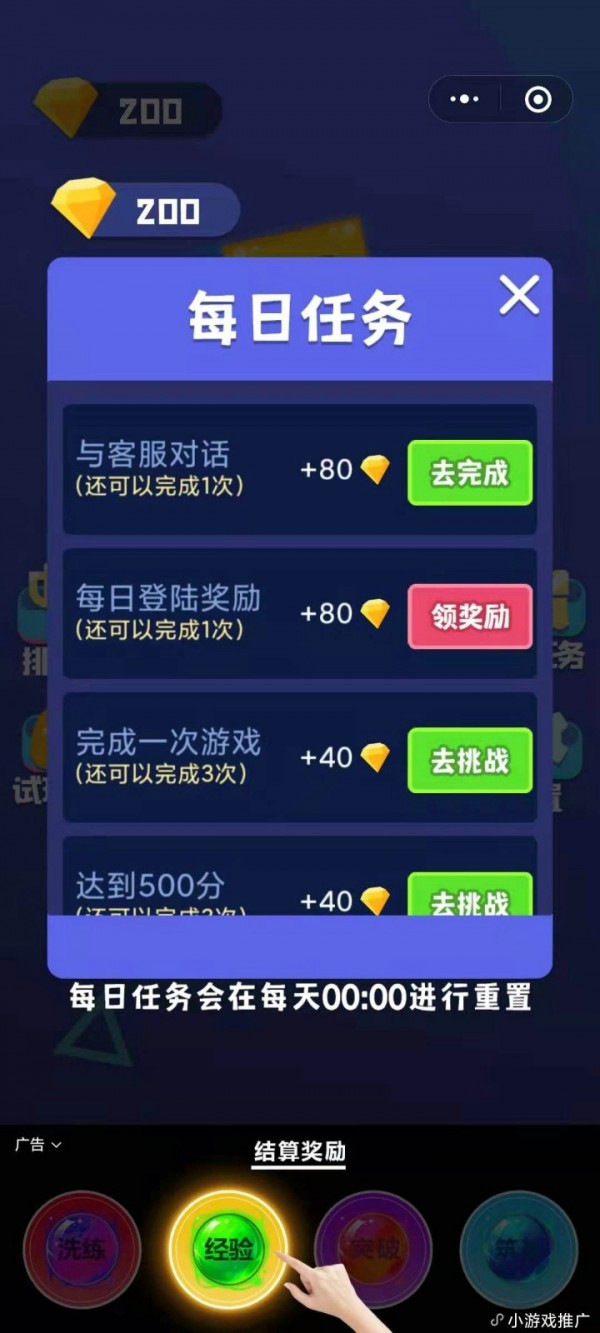The width and height of the screenshot is (600, 1333).
Task: Close the 每日任务 dialog
Action: pyautogui.click(x=519, y=296)
